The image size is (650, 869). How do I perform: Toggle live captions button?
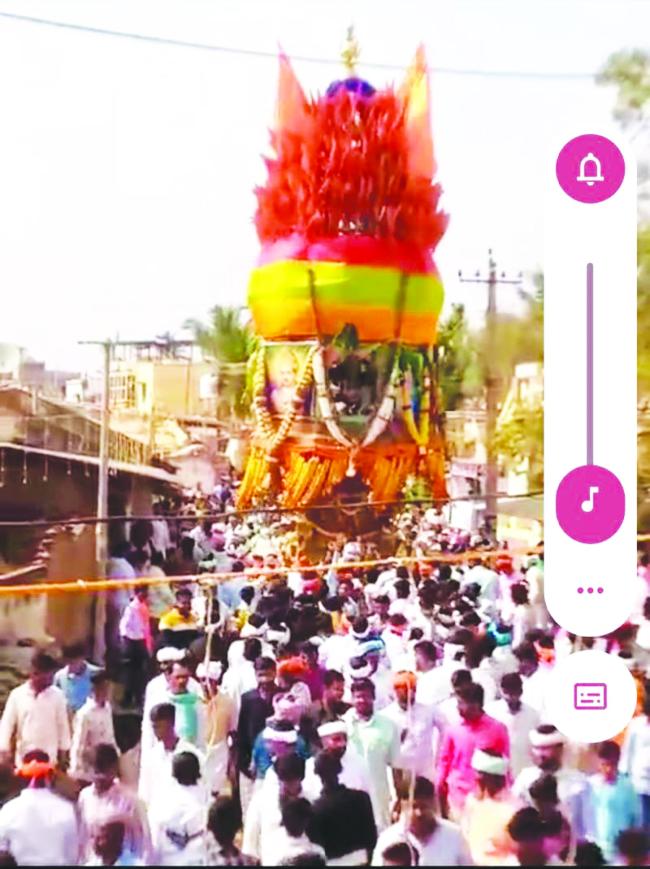coord(590,696)
